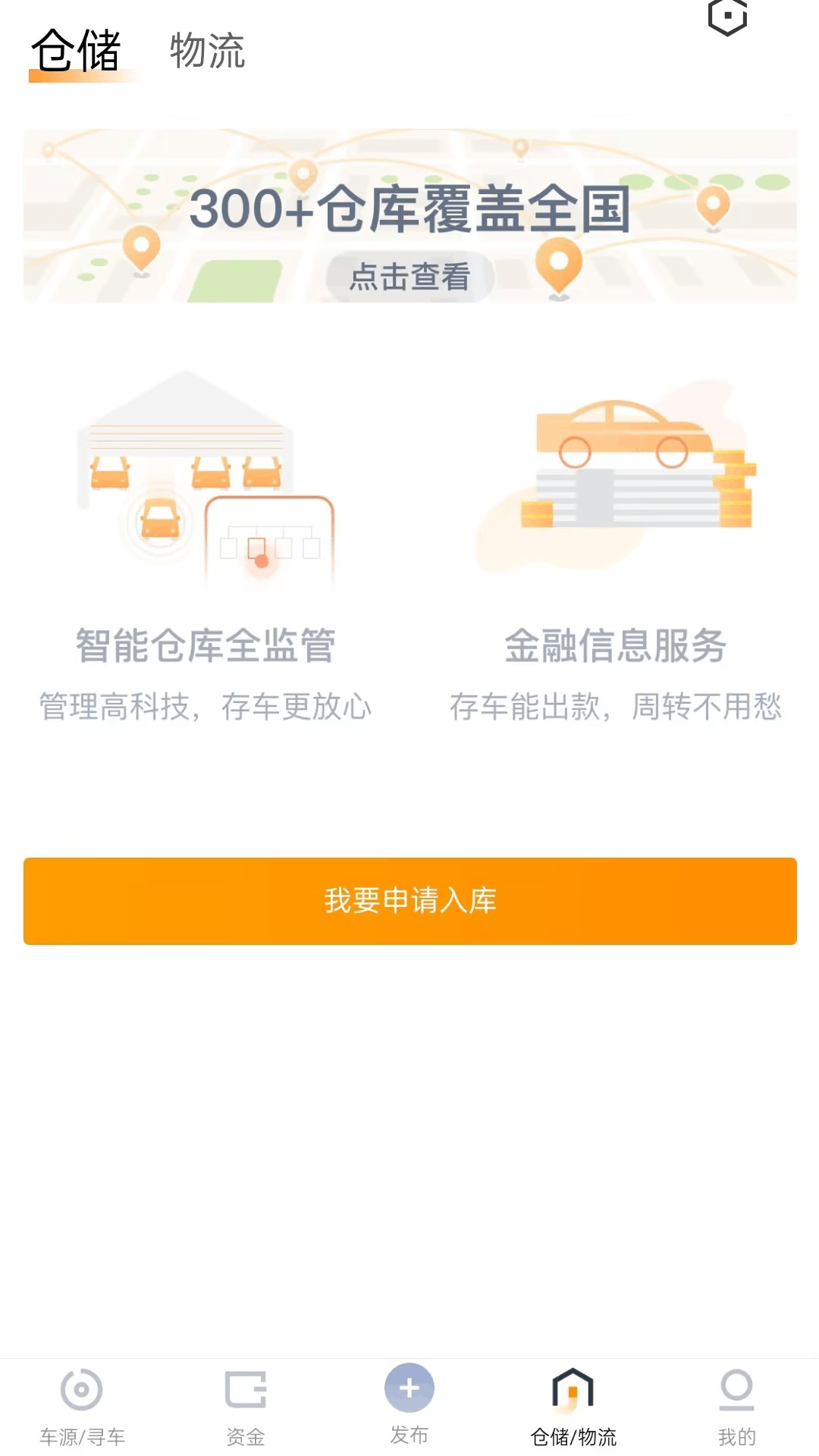The image size is (819, 1456).
Task: Switch to the 物流 tab
Action: 207,51
